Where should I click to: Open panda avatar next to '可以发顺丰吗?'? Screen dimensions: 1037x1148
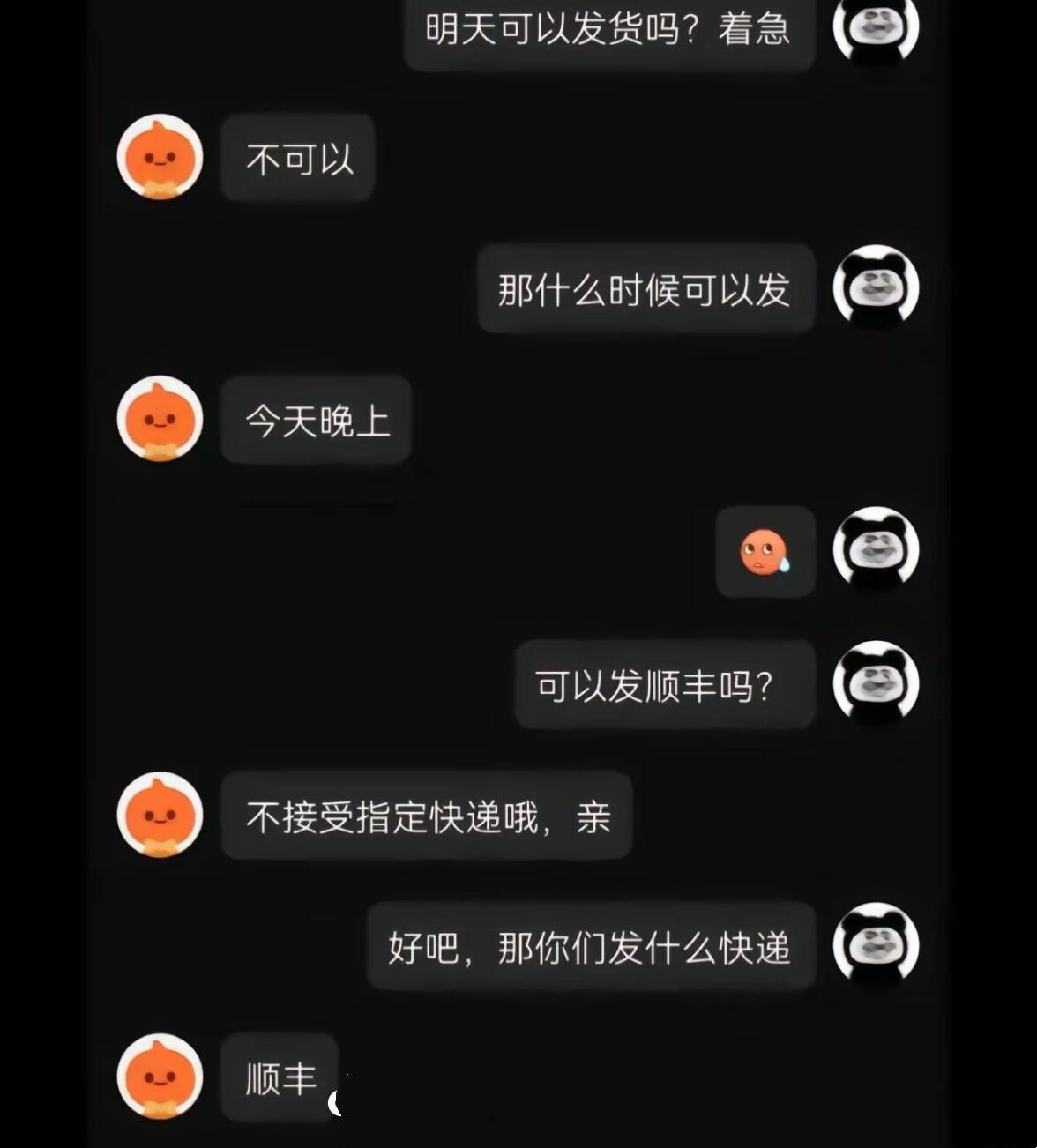(x=876, y=683)
